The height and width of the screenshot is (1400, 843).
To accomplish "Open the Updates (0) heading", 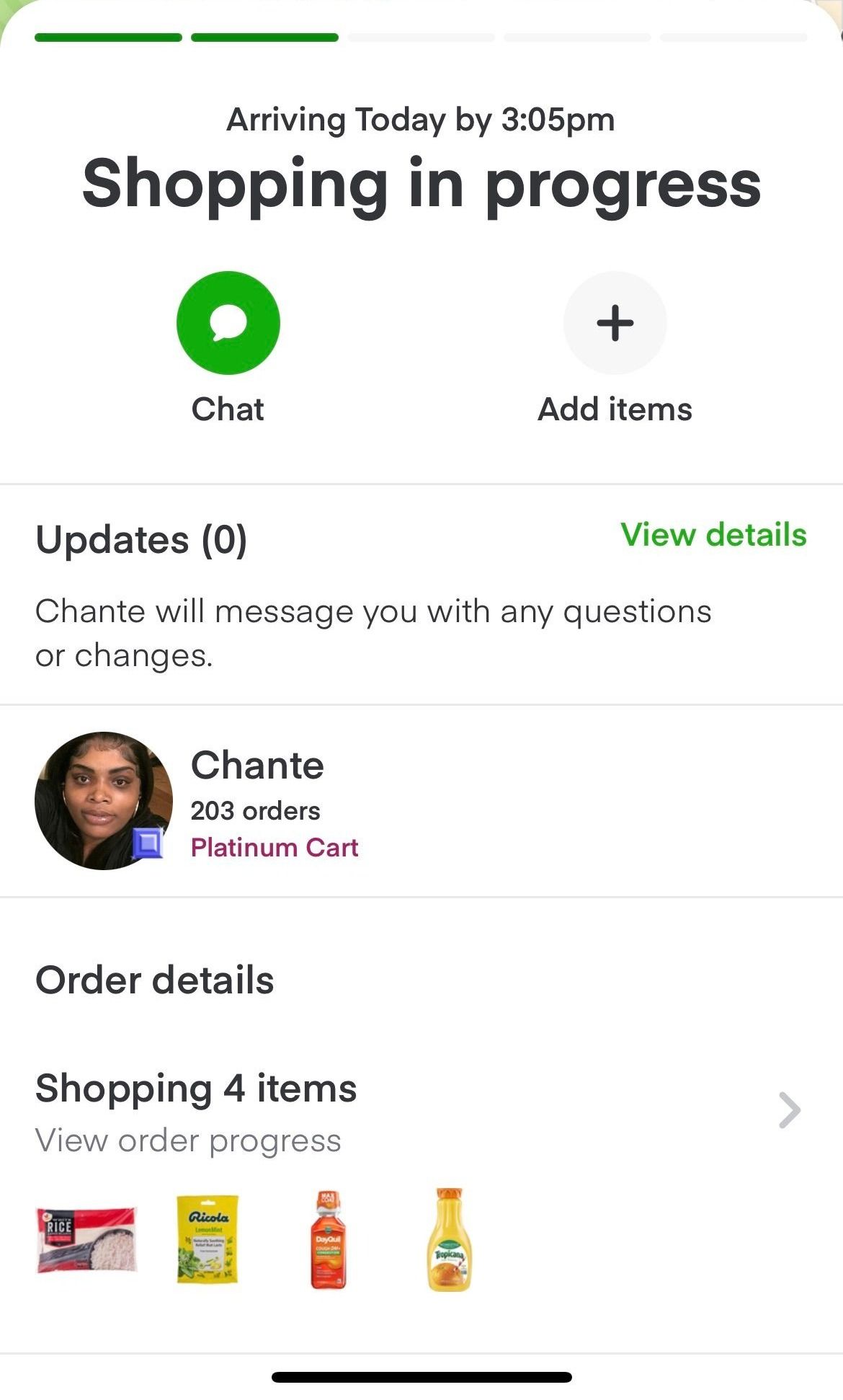I will point(141,540).
